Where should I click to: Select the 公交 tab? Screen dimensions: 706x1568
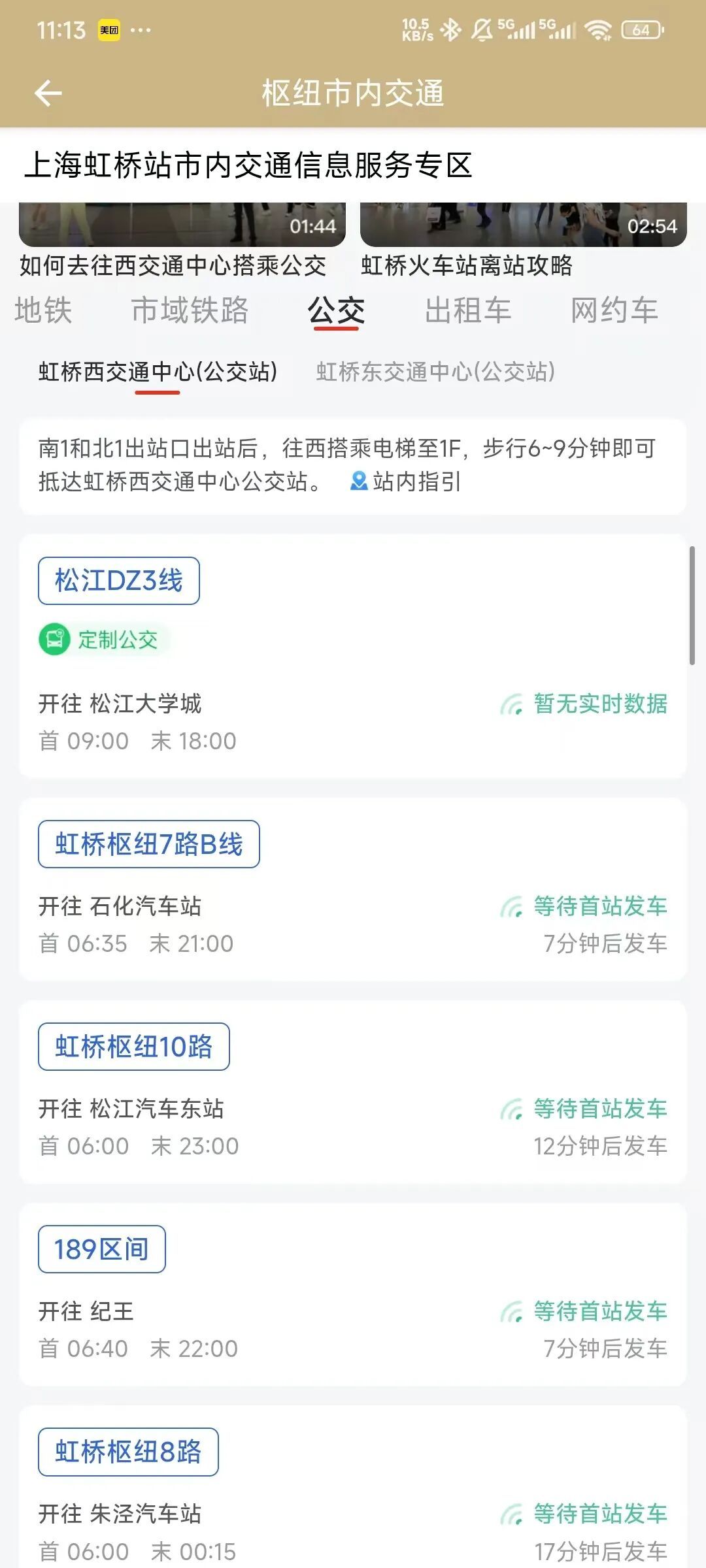[x=336, y=310]
